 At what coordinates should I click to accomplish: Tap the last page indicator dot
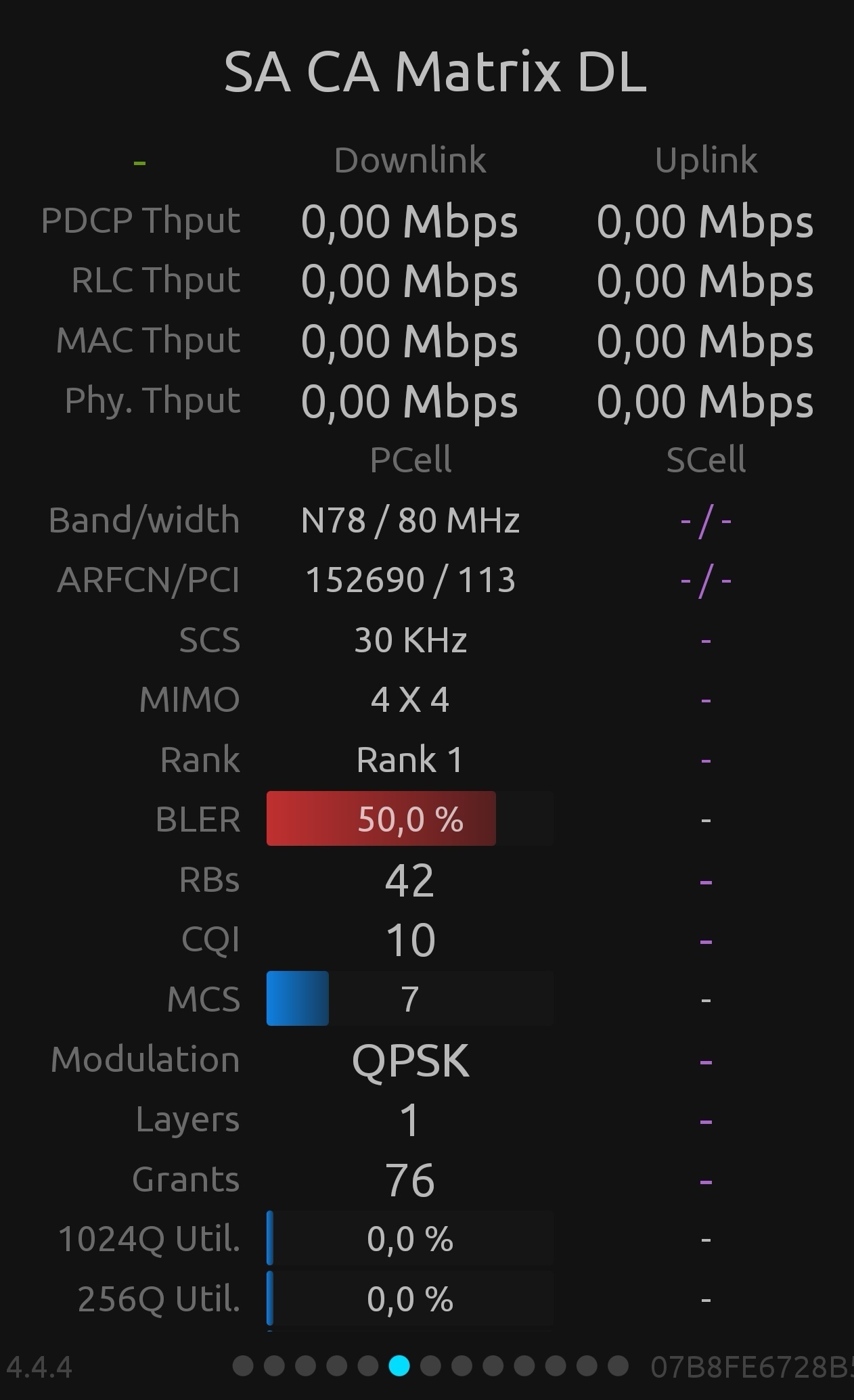click(618, 1365)
